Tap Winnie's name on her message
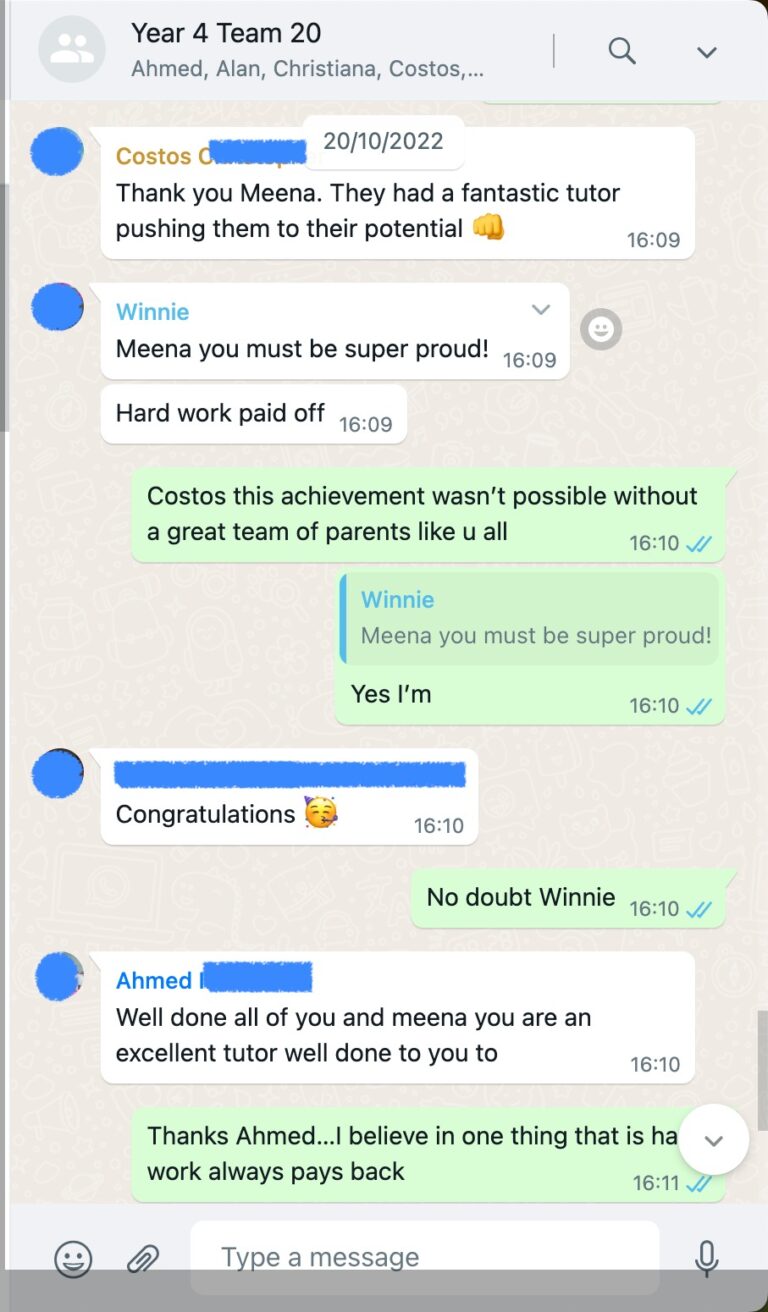Viewport: 768px width, 1312px height. [x=152, y=311]
